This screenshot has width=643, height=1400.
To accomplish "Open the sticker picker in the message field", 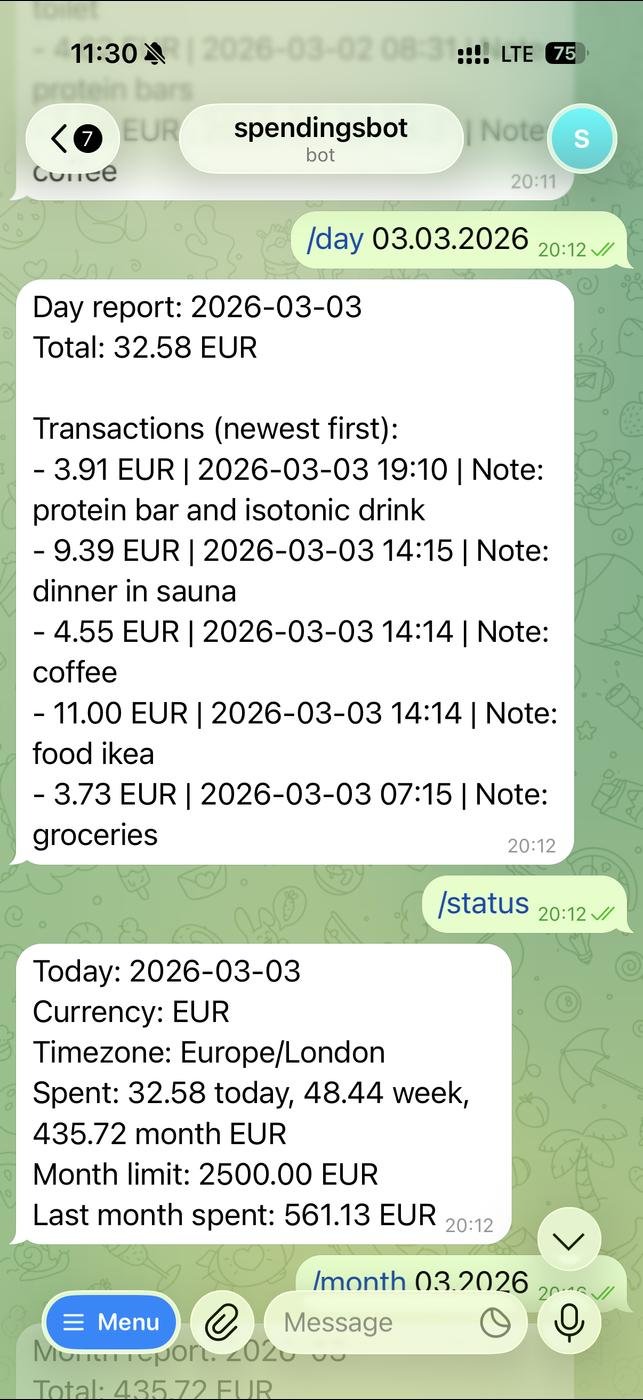I will point(495,1322).
